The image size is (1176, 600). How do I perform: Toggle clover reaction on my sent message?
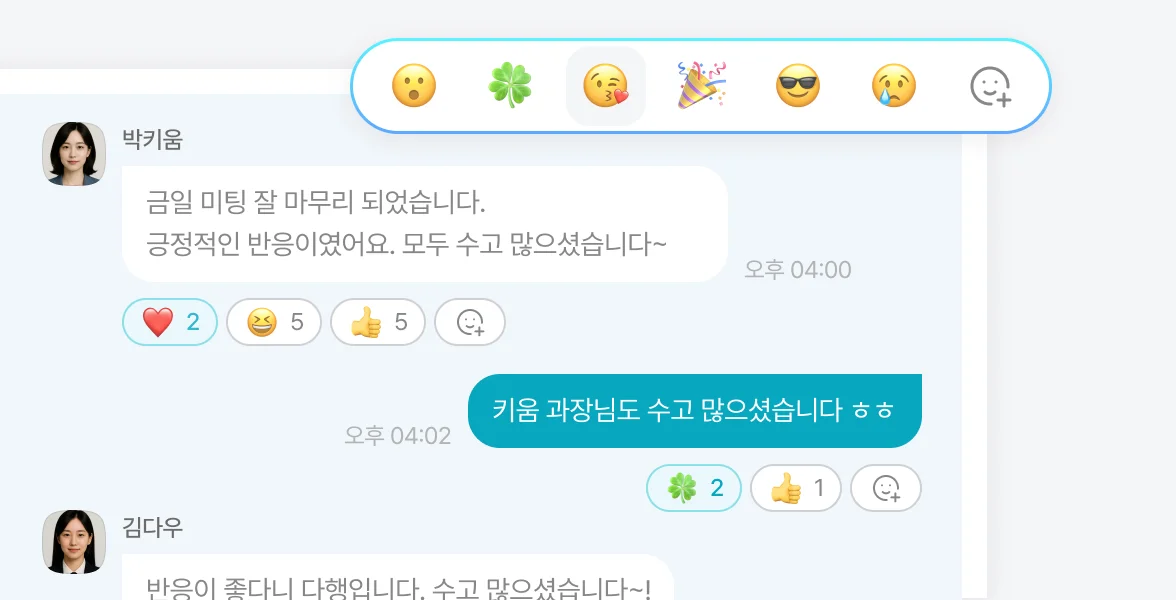pyautogui.click(x=694, y=488)
